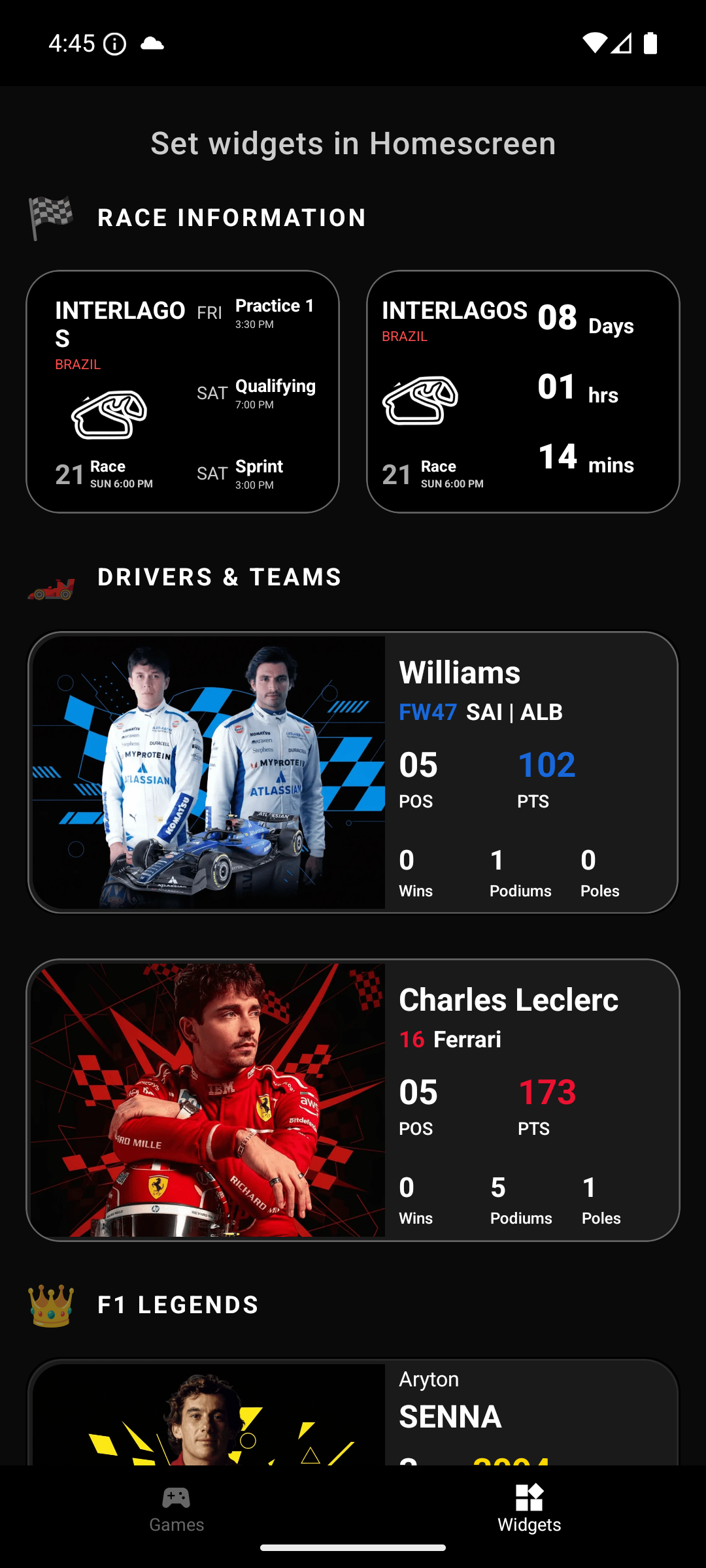Switch to the Games tab
This screenshot has height=1568, width=706.
(176, 1510)
